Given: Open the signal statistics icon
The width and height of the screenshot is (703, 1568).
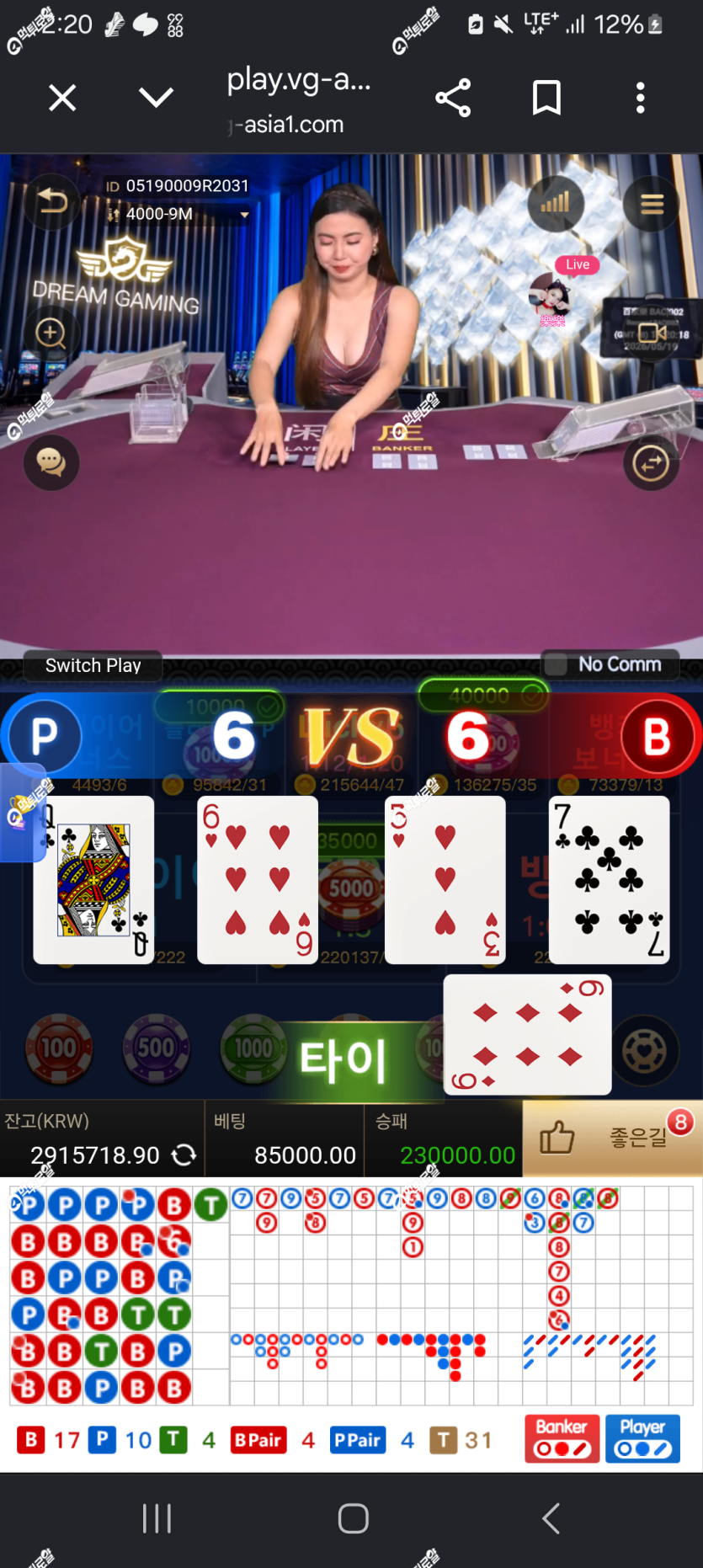Looking at the screenshot, I should tap(556, 203).
